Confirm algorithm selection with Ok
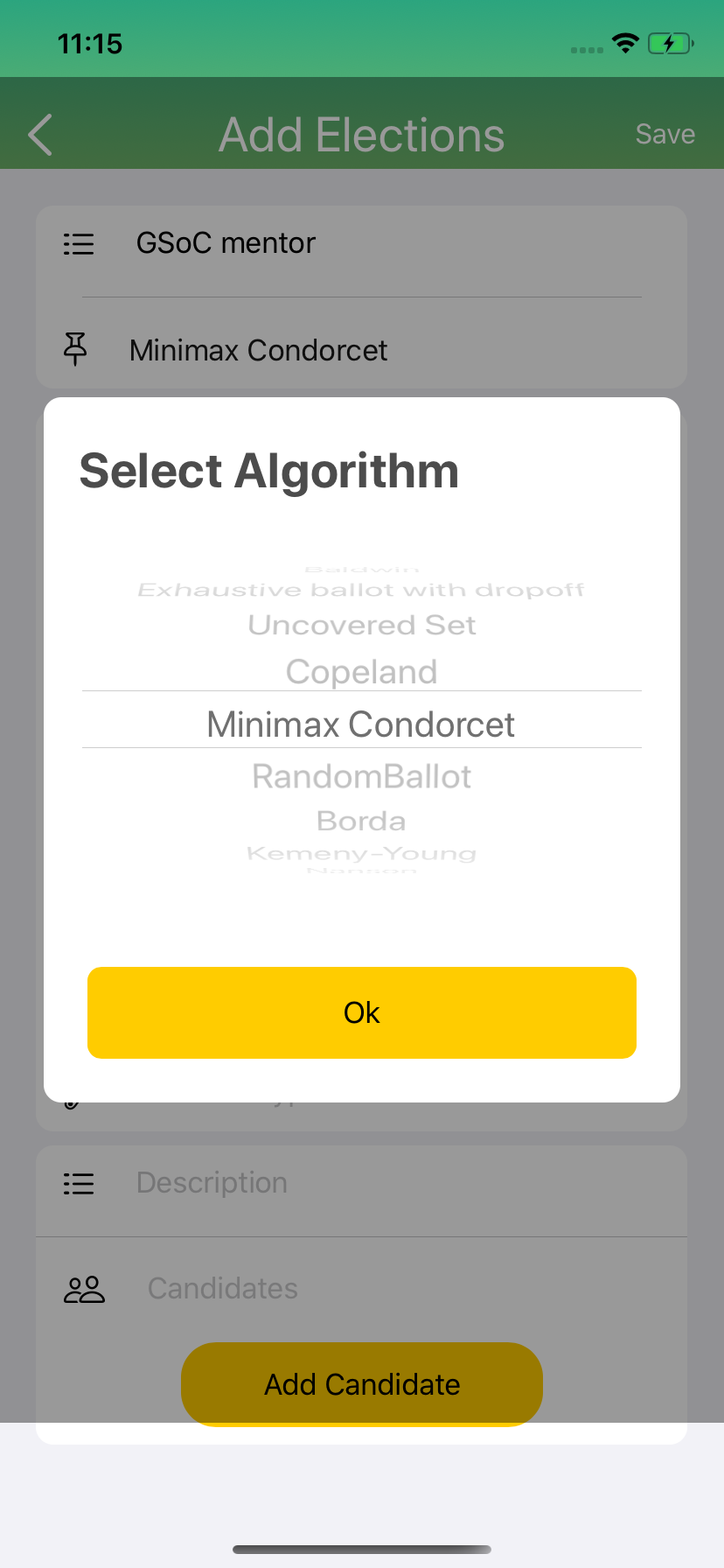Image resolution: width=724 pixels, height=1568 pixels. 362,1012
